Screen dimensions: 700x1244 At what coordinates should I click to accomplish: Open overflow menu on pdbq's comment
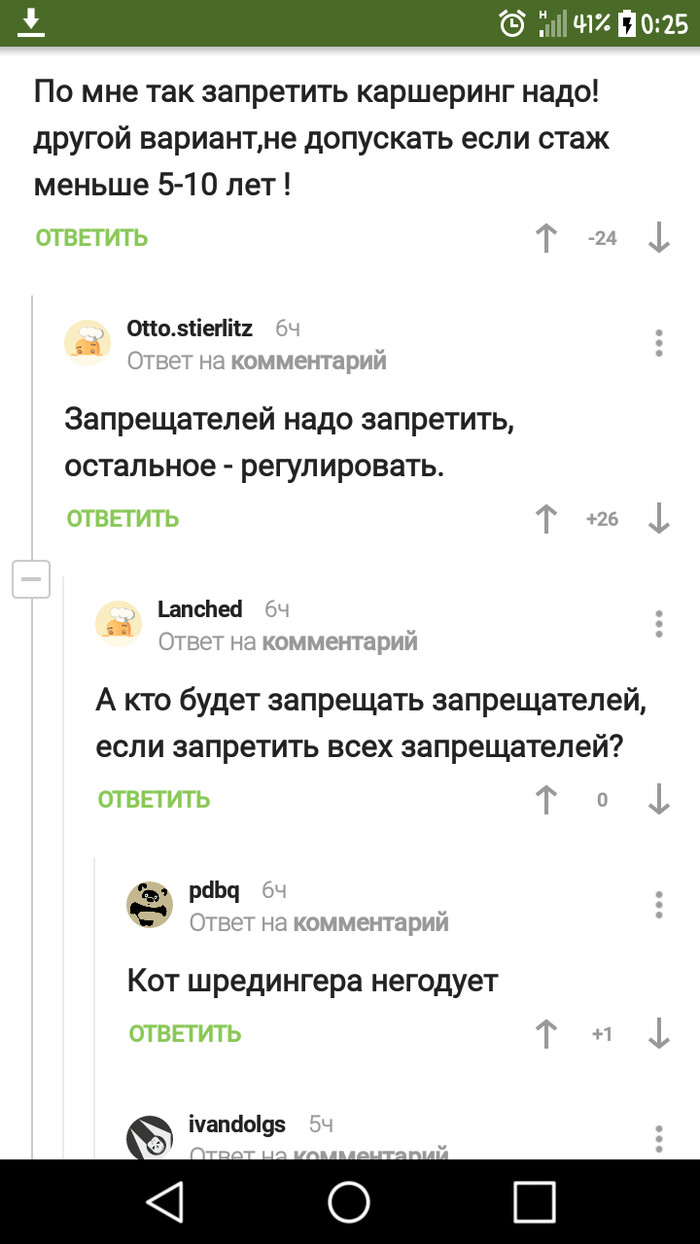point(658,905)
